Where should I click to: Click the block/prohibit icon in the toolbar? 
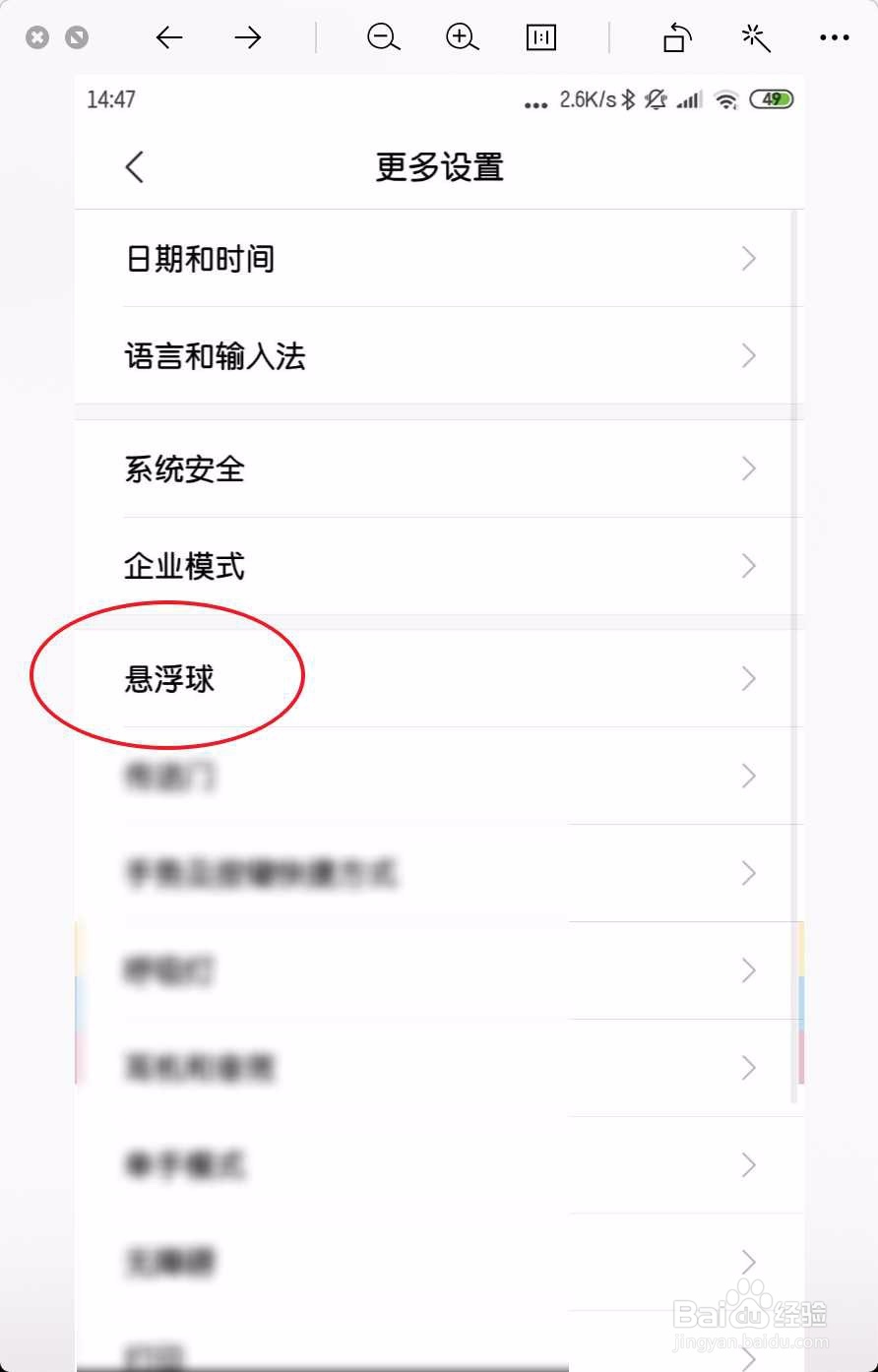coord(76,37)
